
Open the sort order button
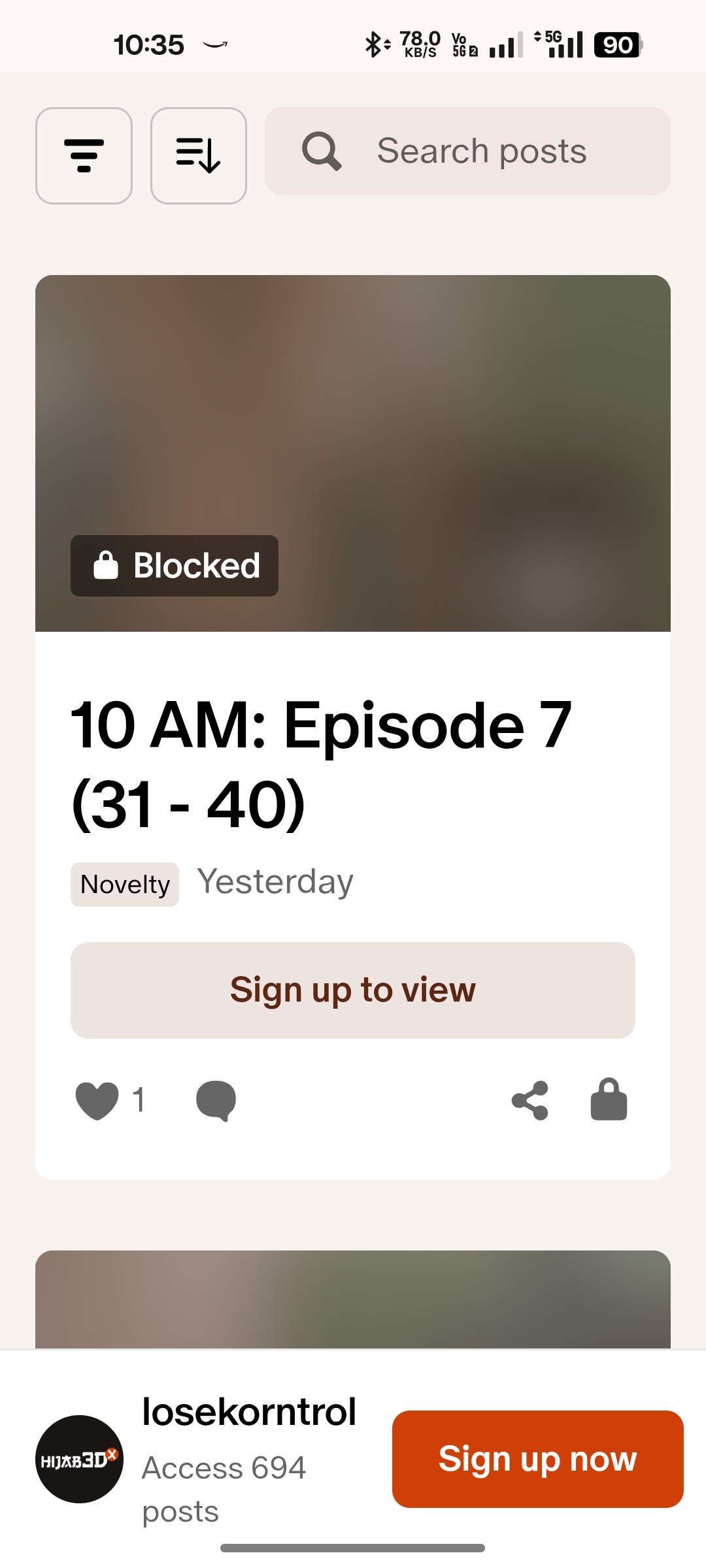(x=198, y=155)
